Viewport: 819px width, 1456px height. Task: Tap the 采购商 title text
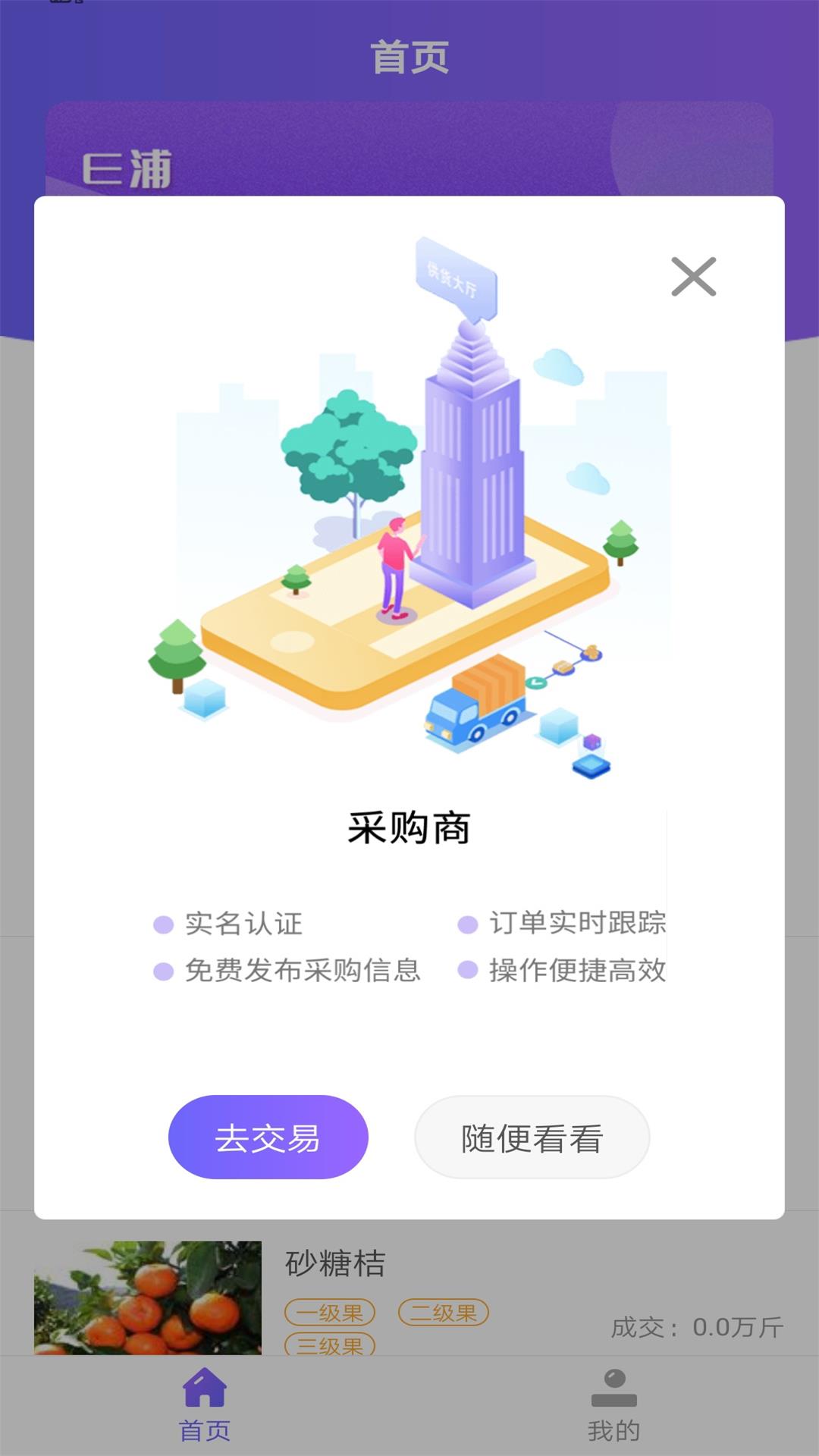pos(409,829)
